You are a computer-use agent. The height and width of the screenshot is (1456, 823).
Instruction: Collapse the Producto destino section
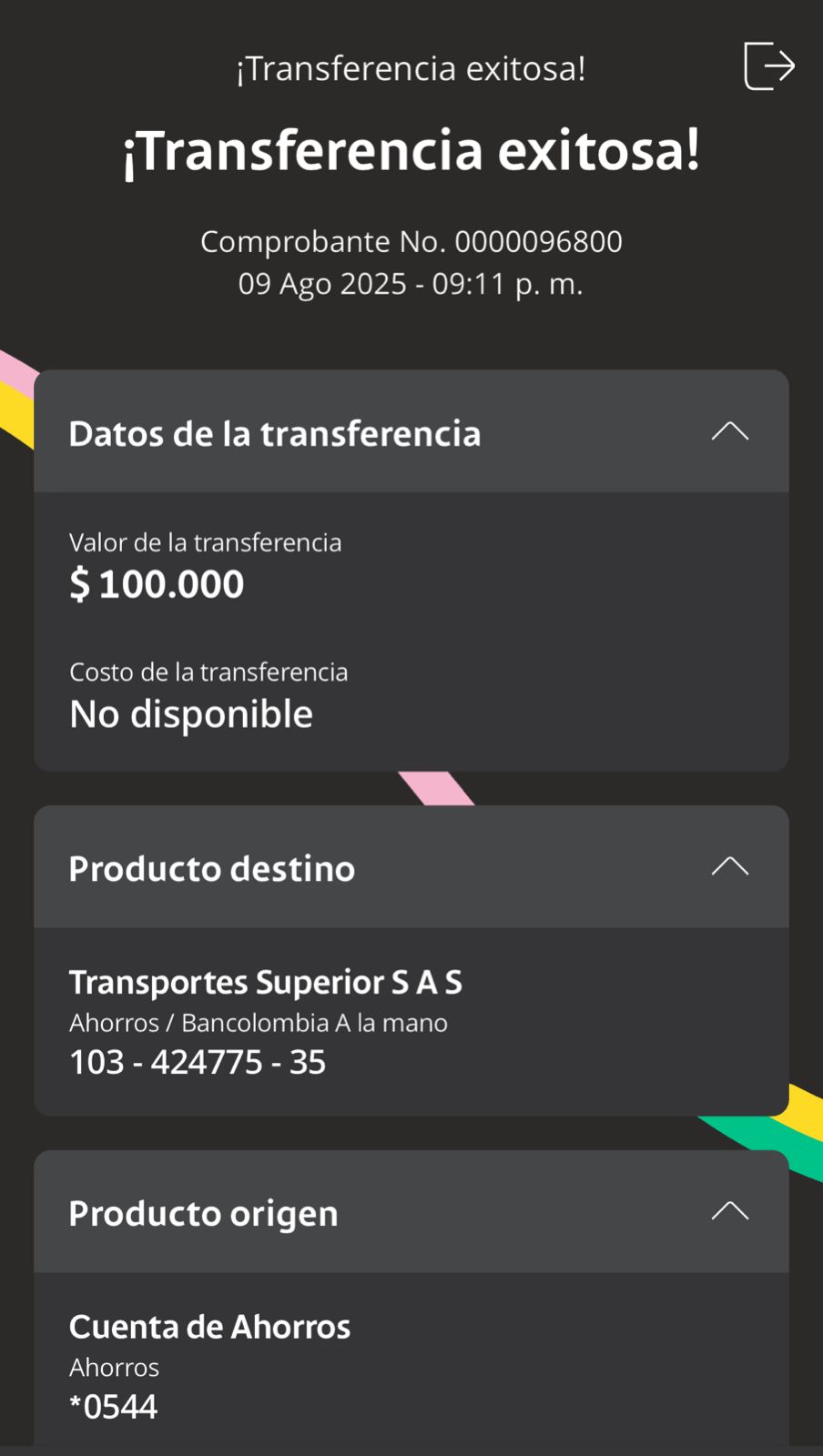tap(729, 866)
